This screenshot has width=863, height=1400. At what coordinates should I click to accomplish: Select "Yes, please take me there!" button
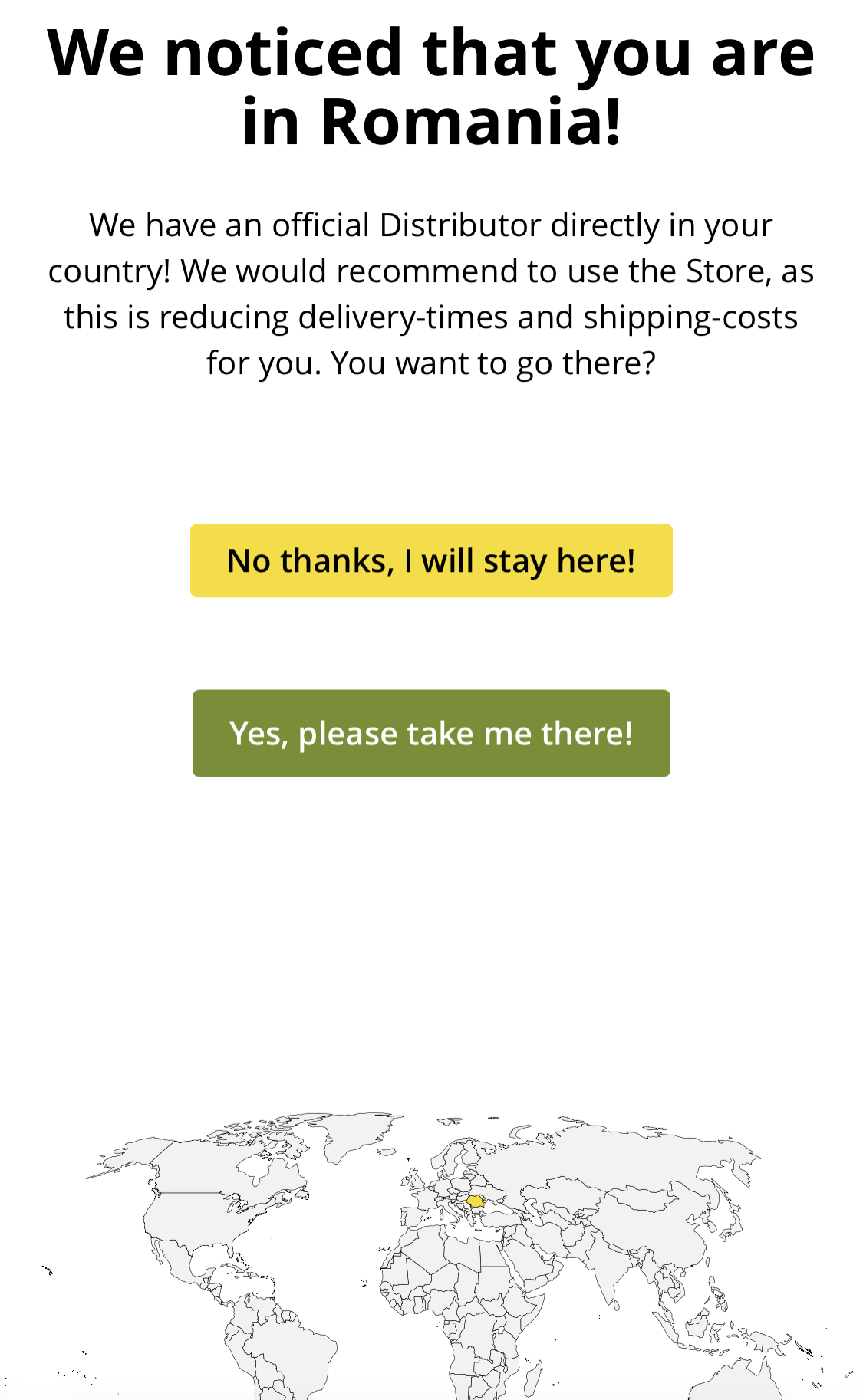click(x=431, y=733)
